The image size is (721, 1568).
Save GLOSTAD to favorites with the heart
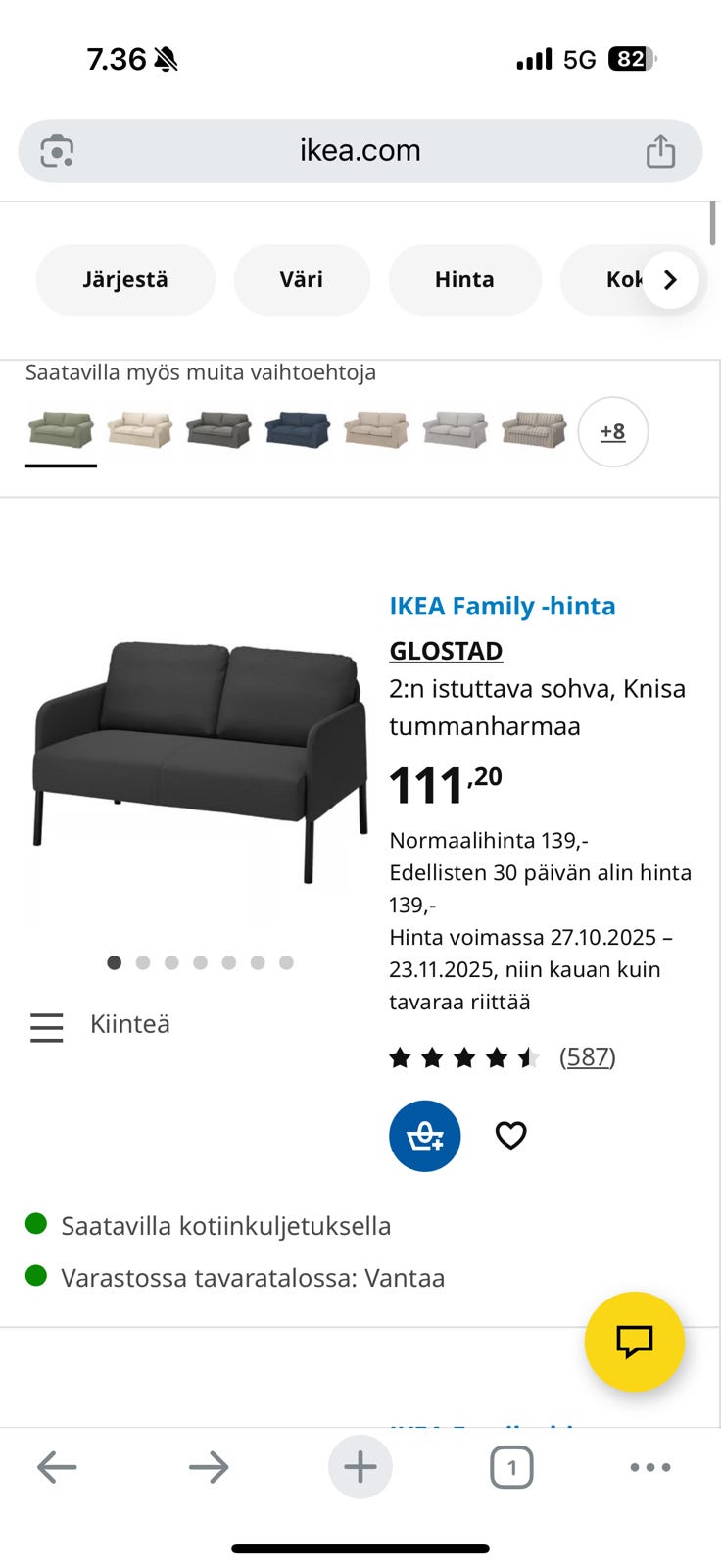(x=510, y=1136)
